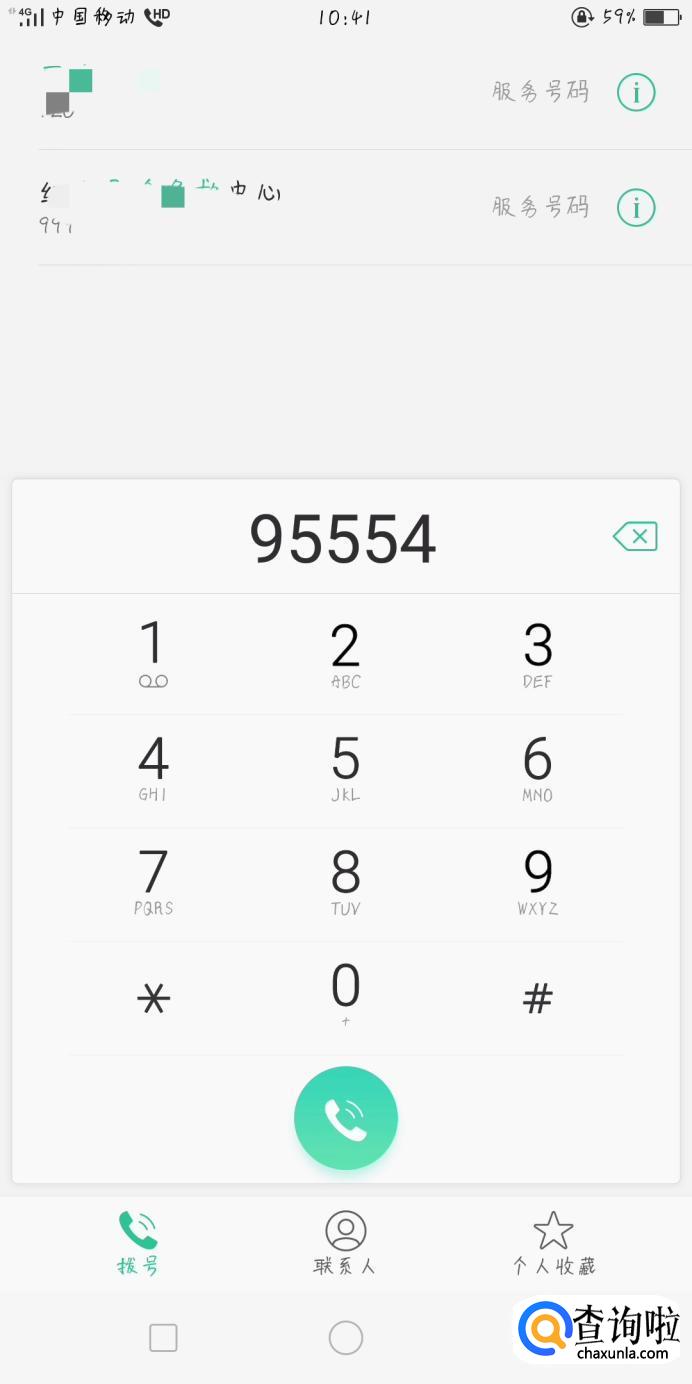
Task: Tap the 3 DEF key
Action: click(x=538, y=655)
